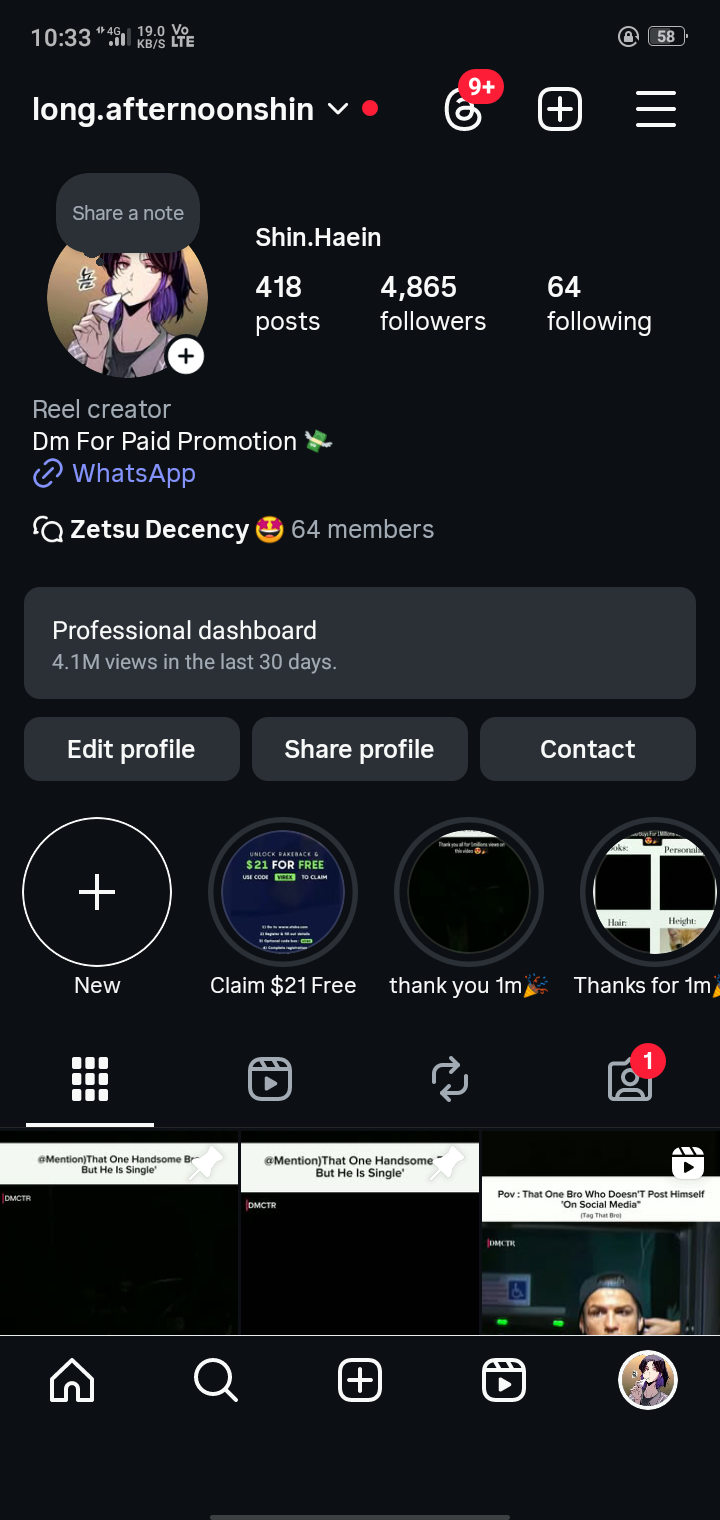Tap the create new post plus icon at top
This screenshot has width=720, height=1520.
point(560,109)
